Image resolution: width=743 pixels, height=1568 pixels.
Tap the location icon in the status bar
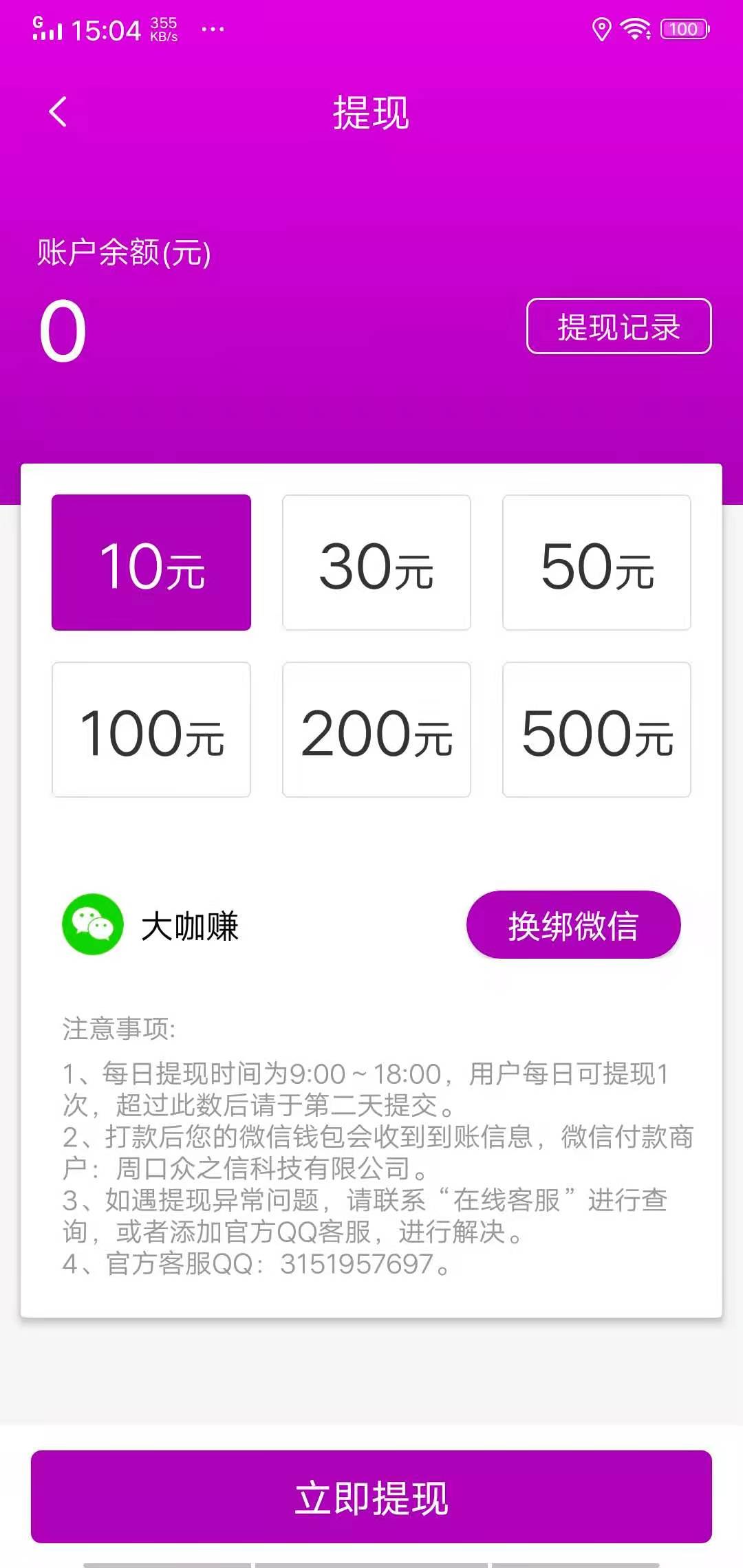tap(602, 28)
